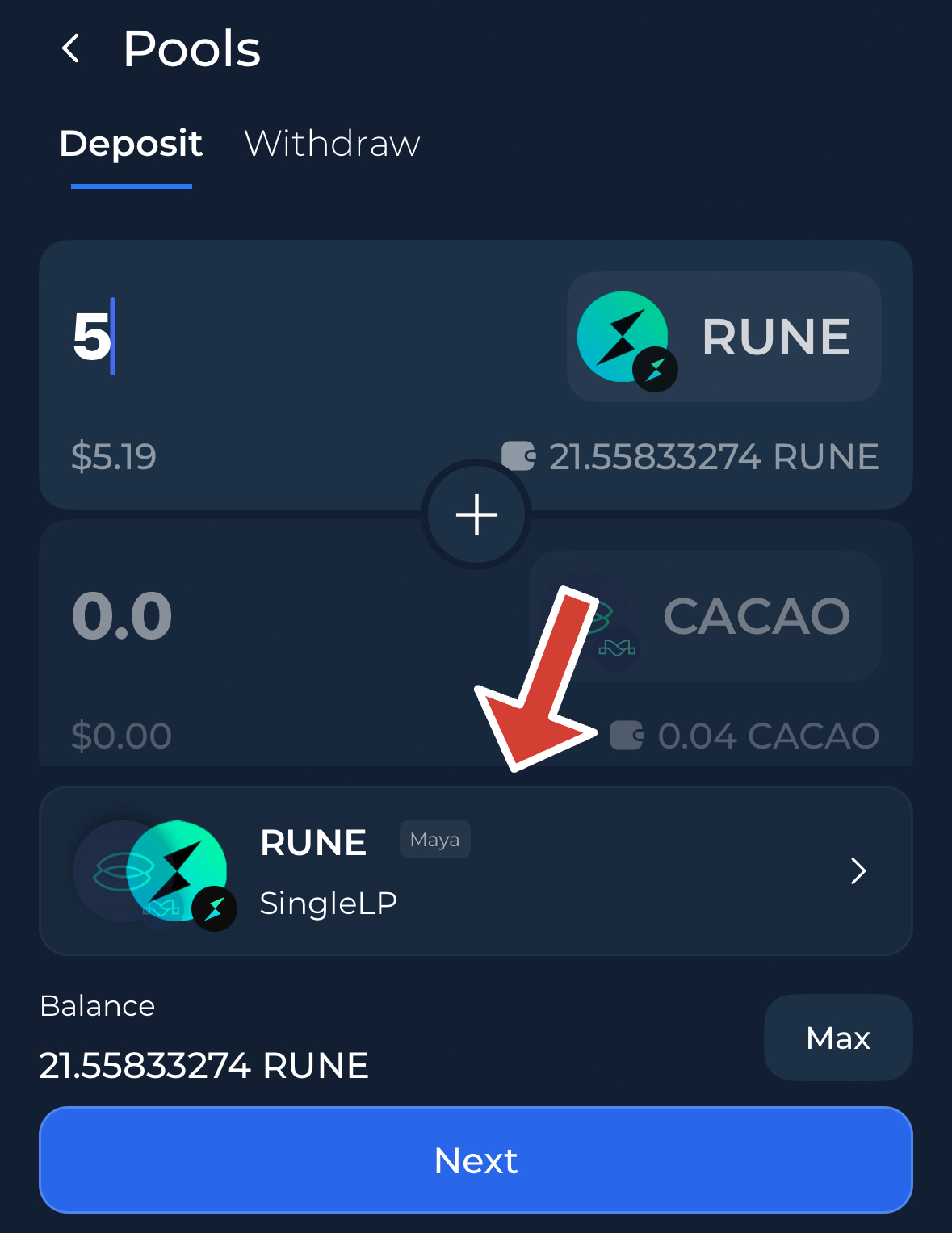Use Max RUNE balance
The image size is (952, 1233).
837,1038
